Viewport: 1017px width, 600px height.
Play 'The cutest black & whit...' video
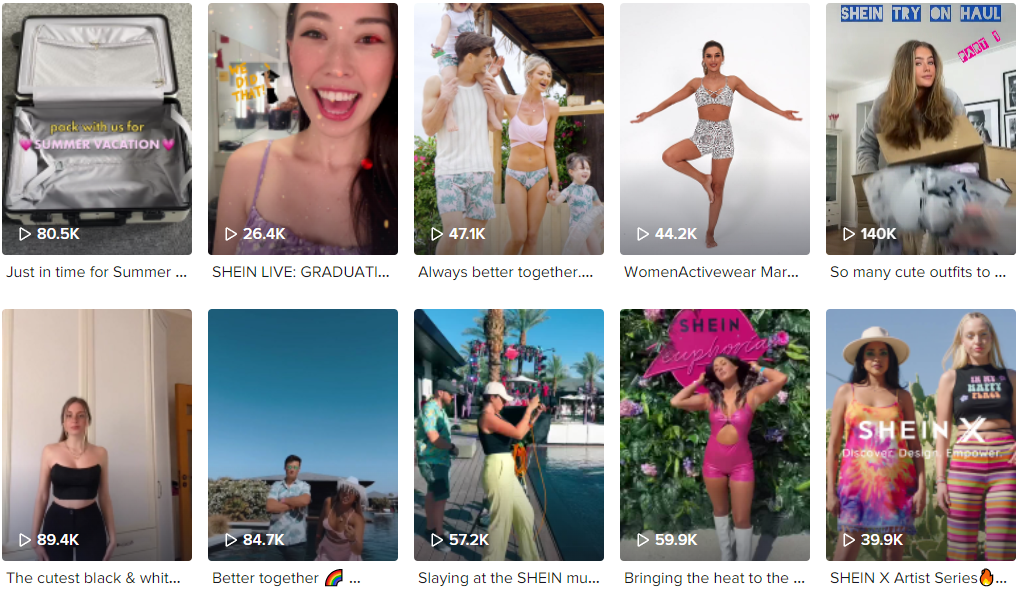(x=97, y=435)
